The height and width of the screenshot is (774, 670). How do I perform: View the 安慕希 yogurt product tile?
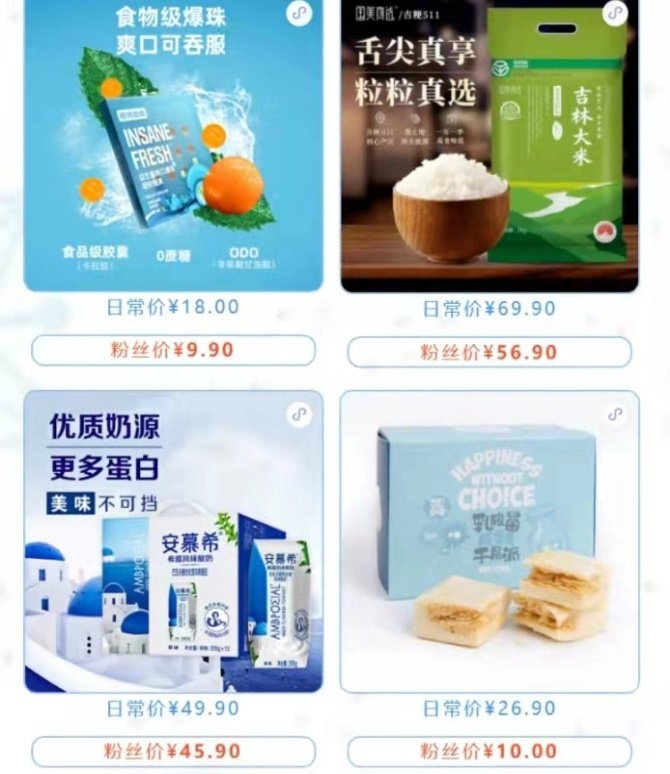coord(173,540)
